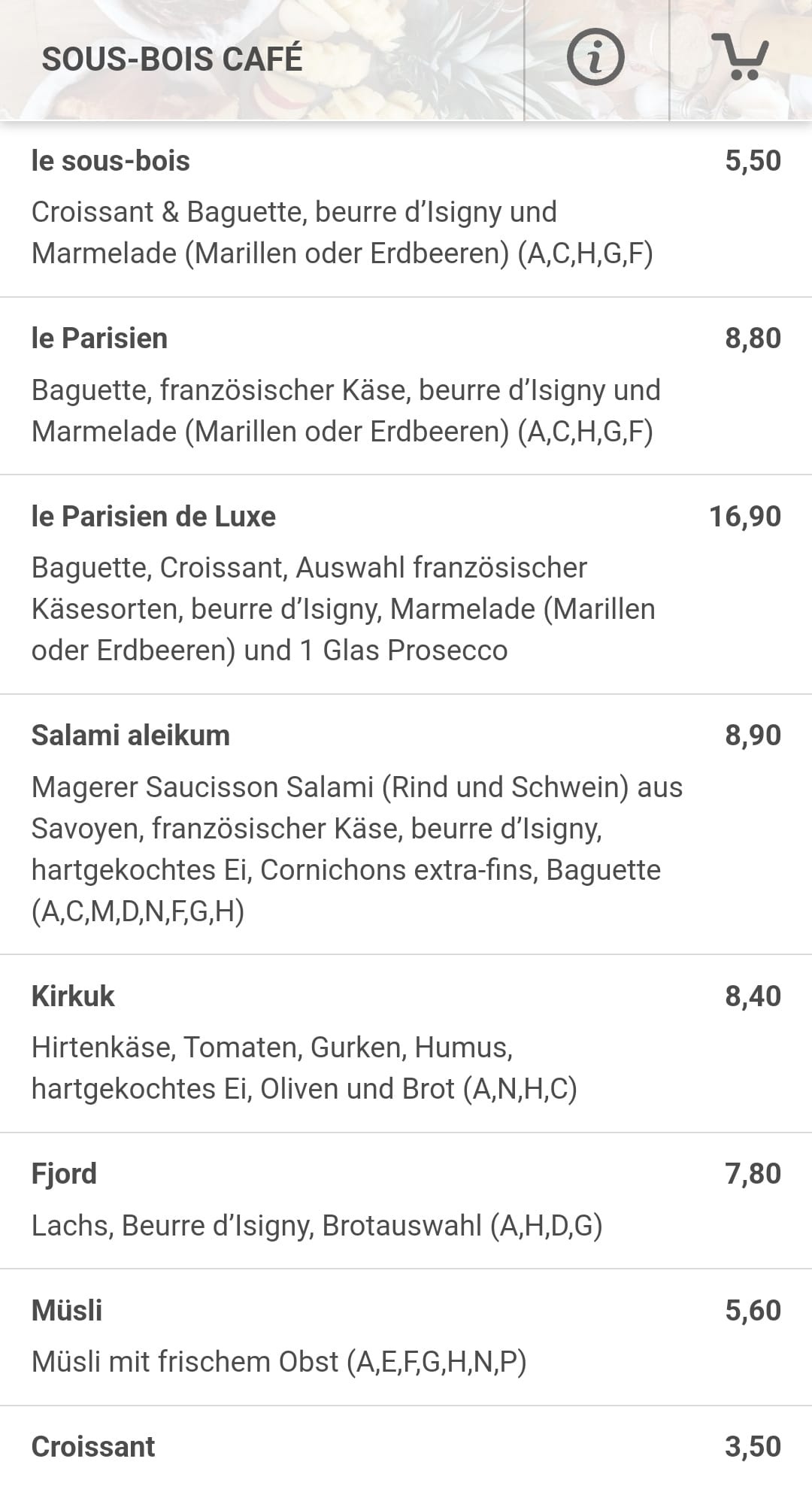The image size is (812, 1489).
Task: Choose the le Parisien item for 8,80
Action: (406, 386)
